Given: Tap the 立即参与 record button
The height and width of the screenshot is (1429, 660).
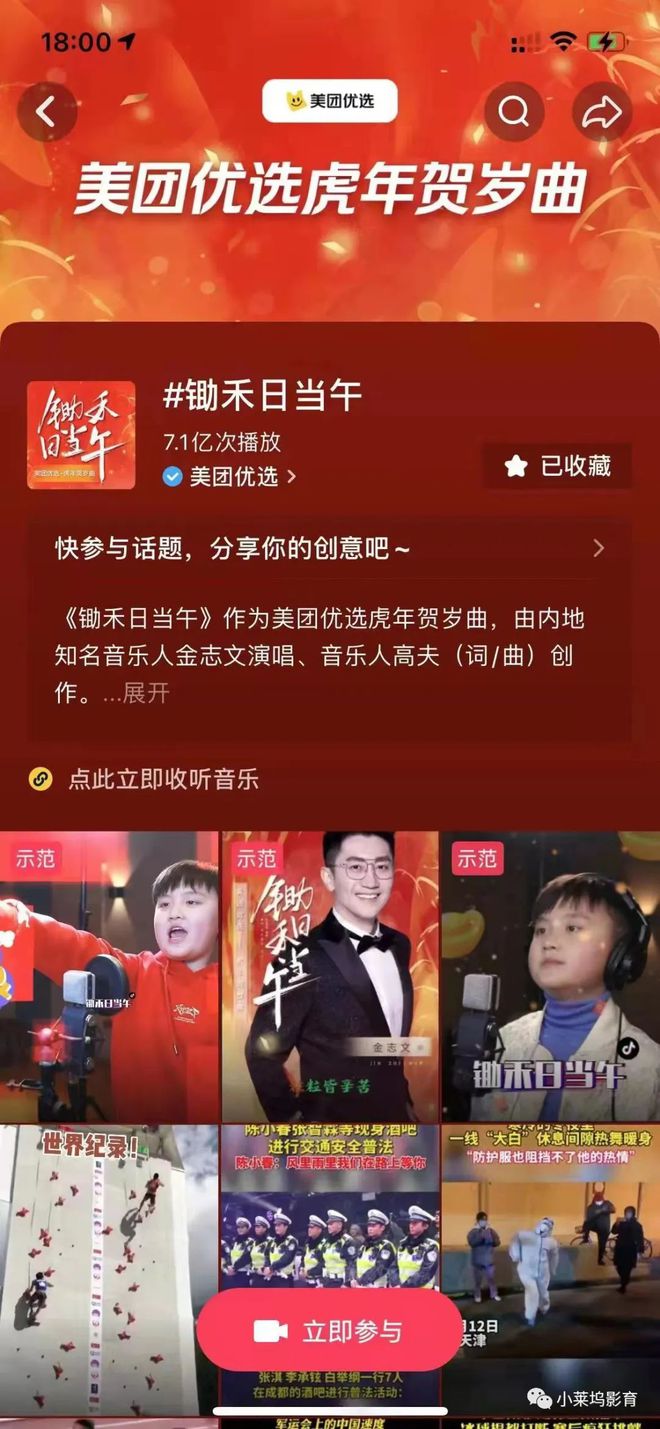Looking at the screenshot, I should coord(329,1331).
